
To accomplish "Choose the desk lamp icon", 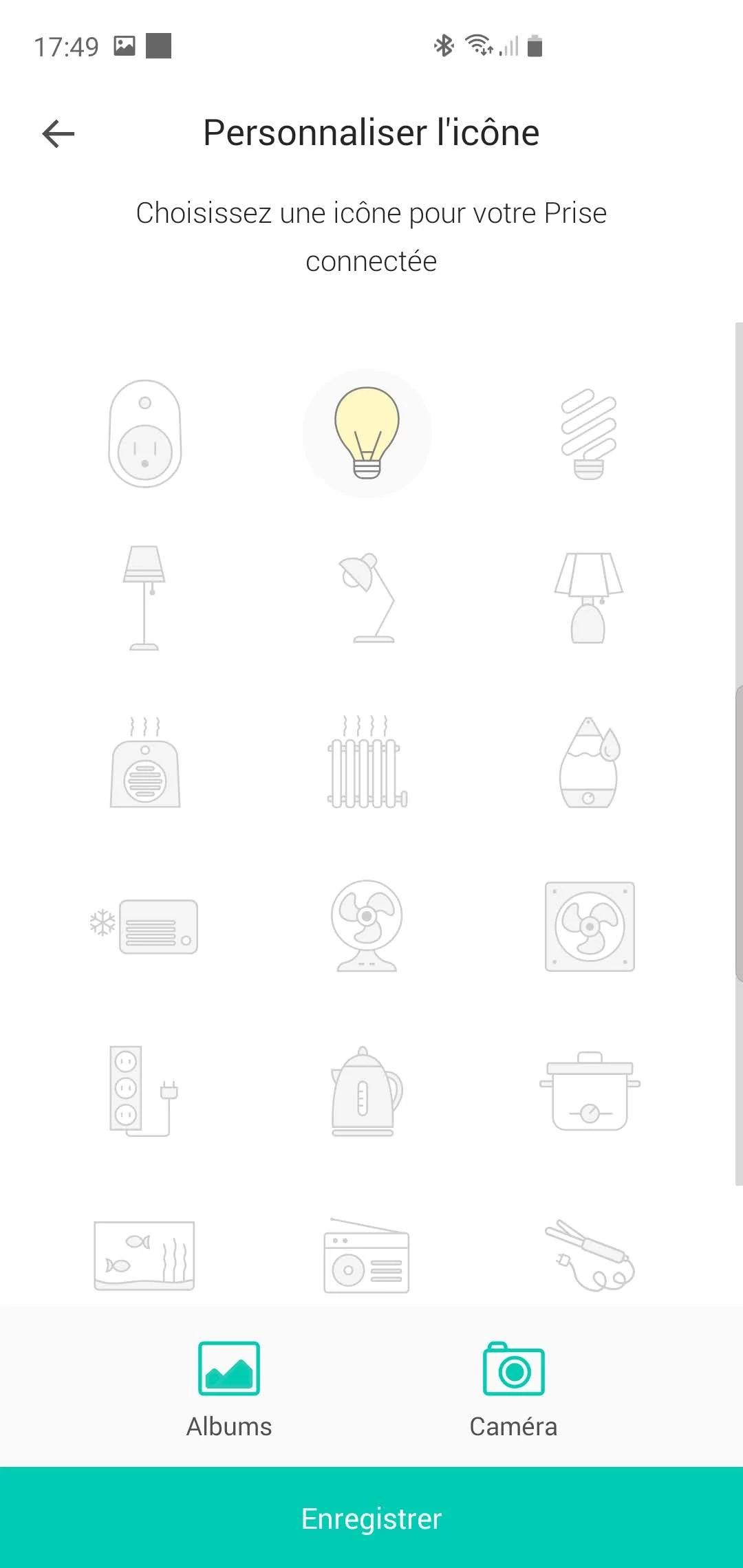I will [367, 598].
